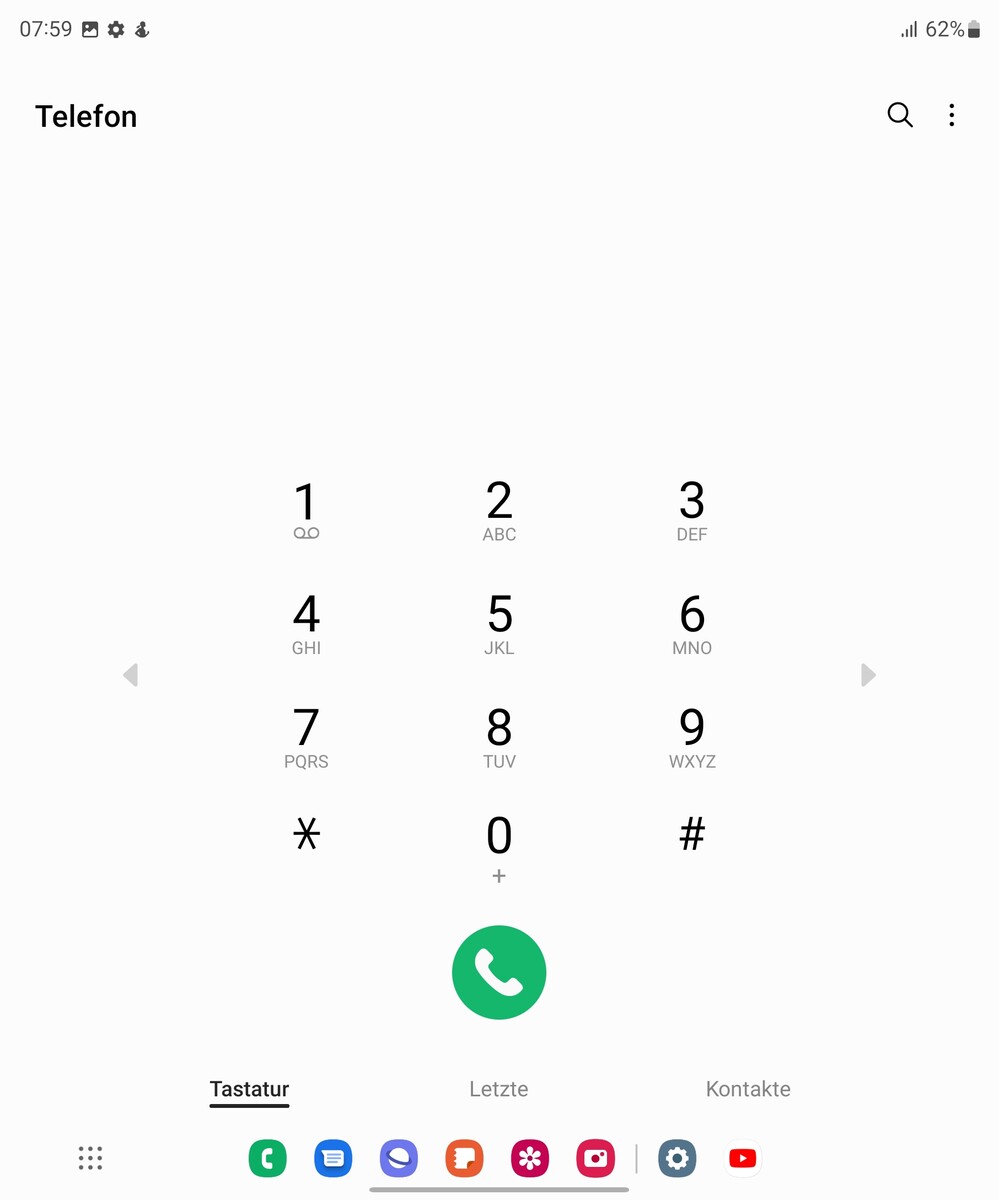Viewport: 999px width, 1200px height.
Task: Launch YouTube from the taskbar
Action: pos(743,1158)
